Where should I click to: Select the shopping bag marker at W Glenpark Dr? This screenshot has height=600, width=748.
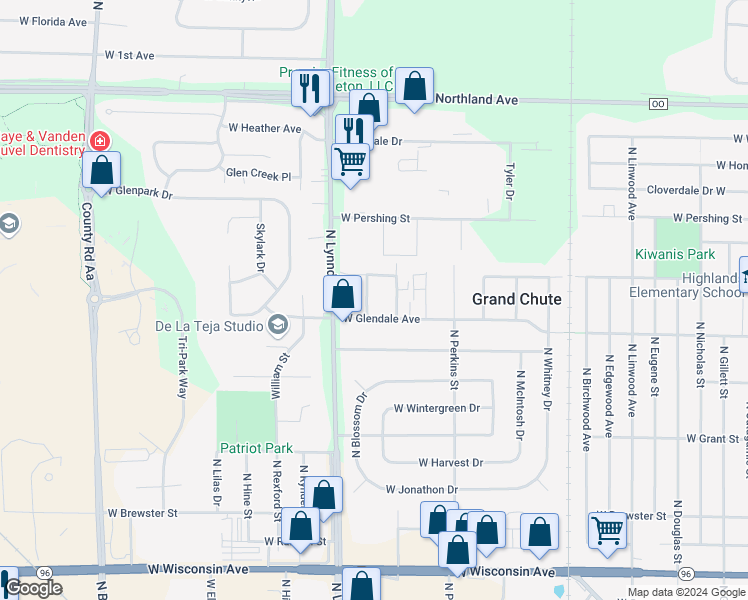coord(101,170)
